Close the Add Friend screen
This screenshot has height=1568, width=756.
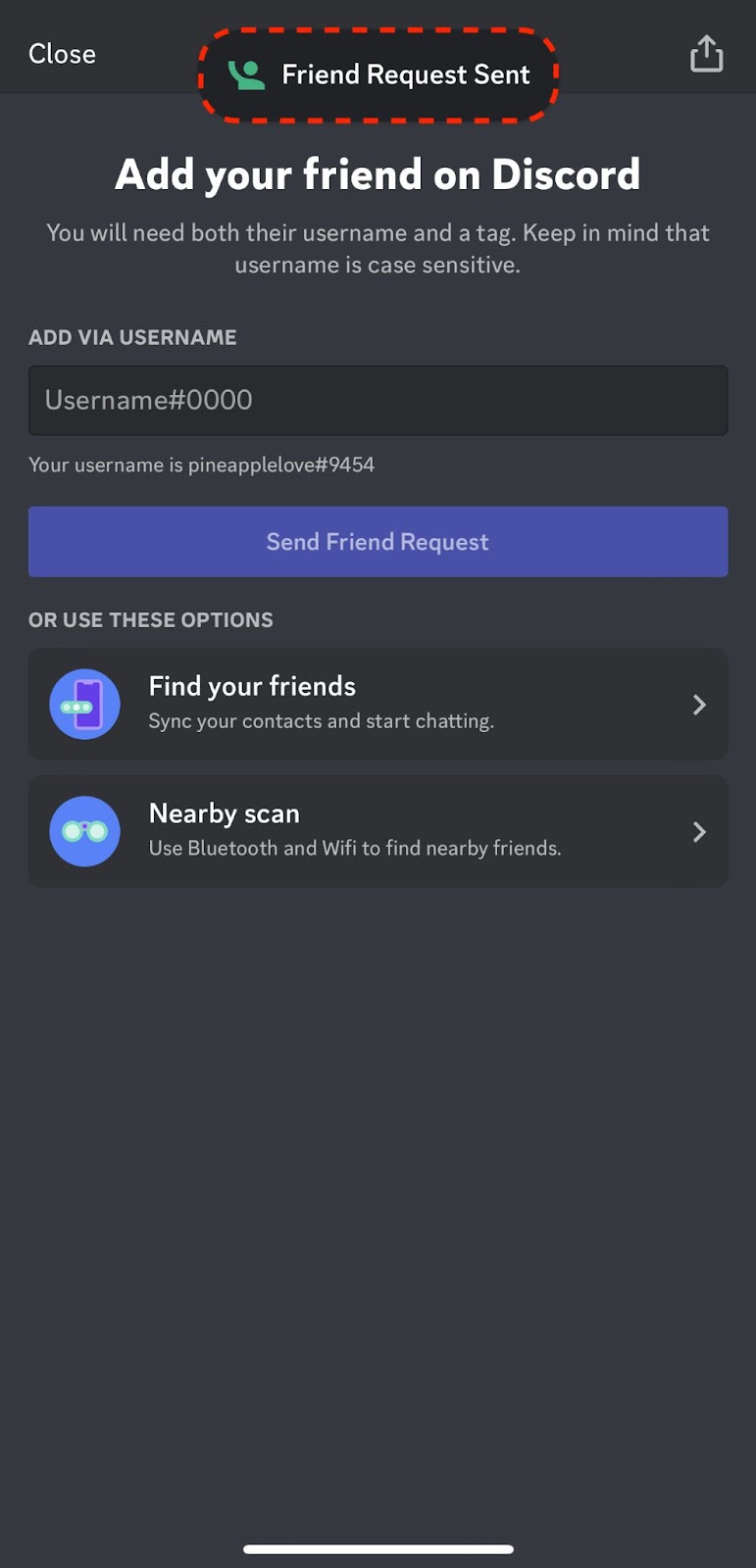point(62,54)
